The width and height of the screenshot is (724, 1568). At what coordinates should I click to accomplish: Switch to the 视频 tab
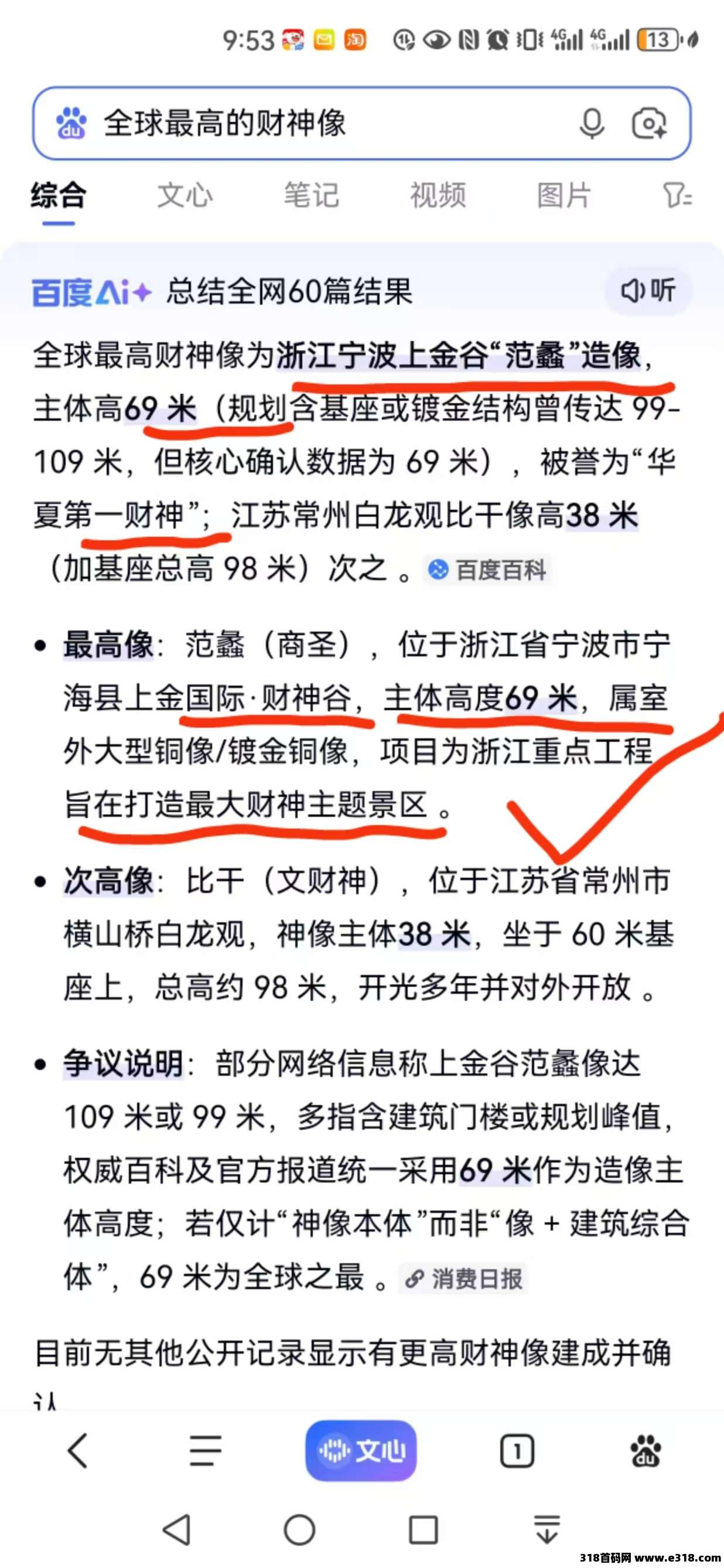(438, 196)
